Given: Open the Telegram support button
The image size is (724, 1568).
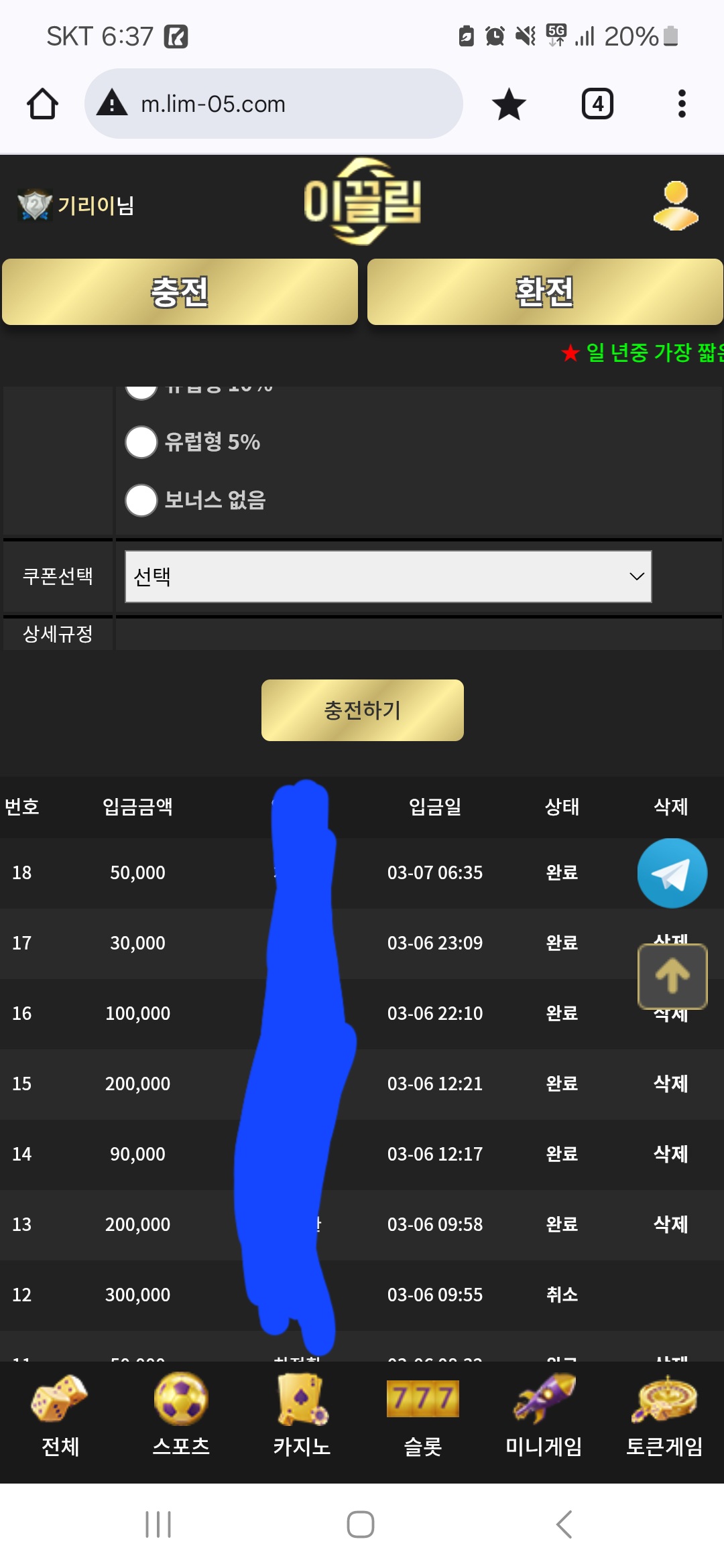Looking at the screenshot, I should [672, 873].
